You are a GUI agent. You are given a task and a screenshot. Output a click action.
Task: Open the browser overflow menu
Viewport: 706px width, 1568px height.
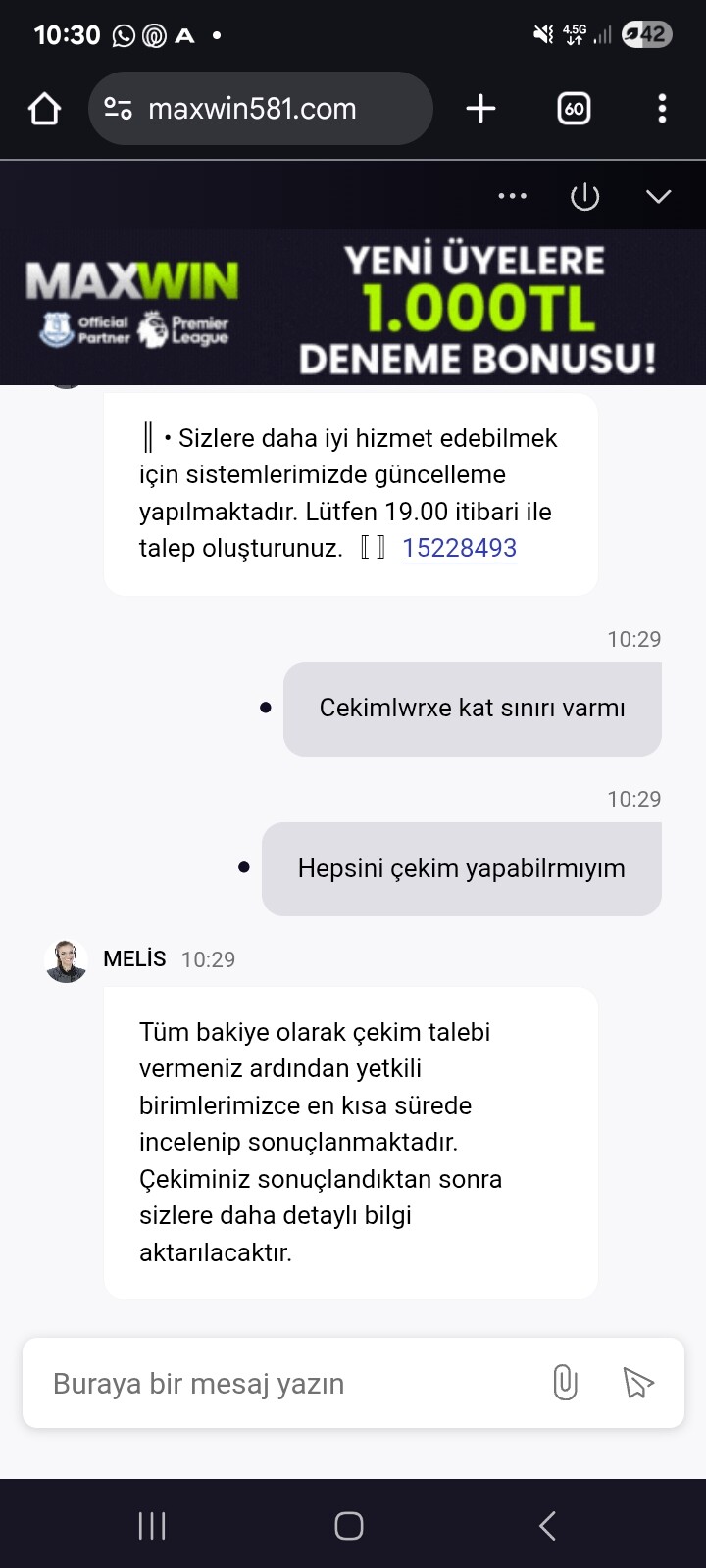[x=662, y=109]
